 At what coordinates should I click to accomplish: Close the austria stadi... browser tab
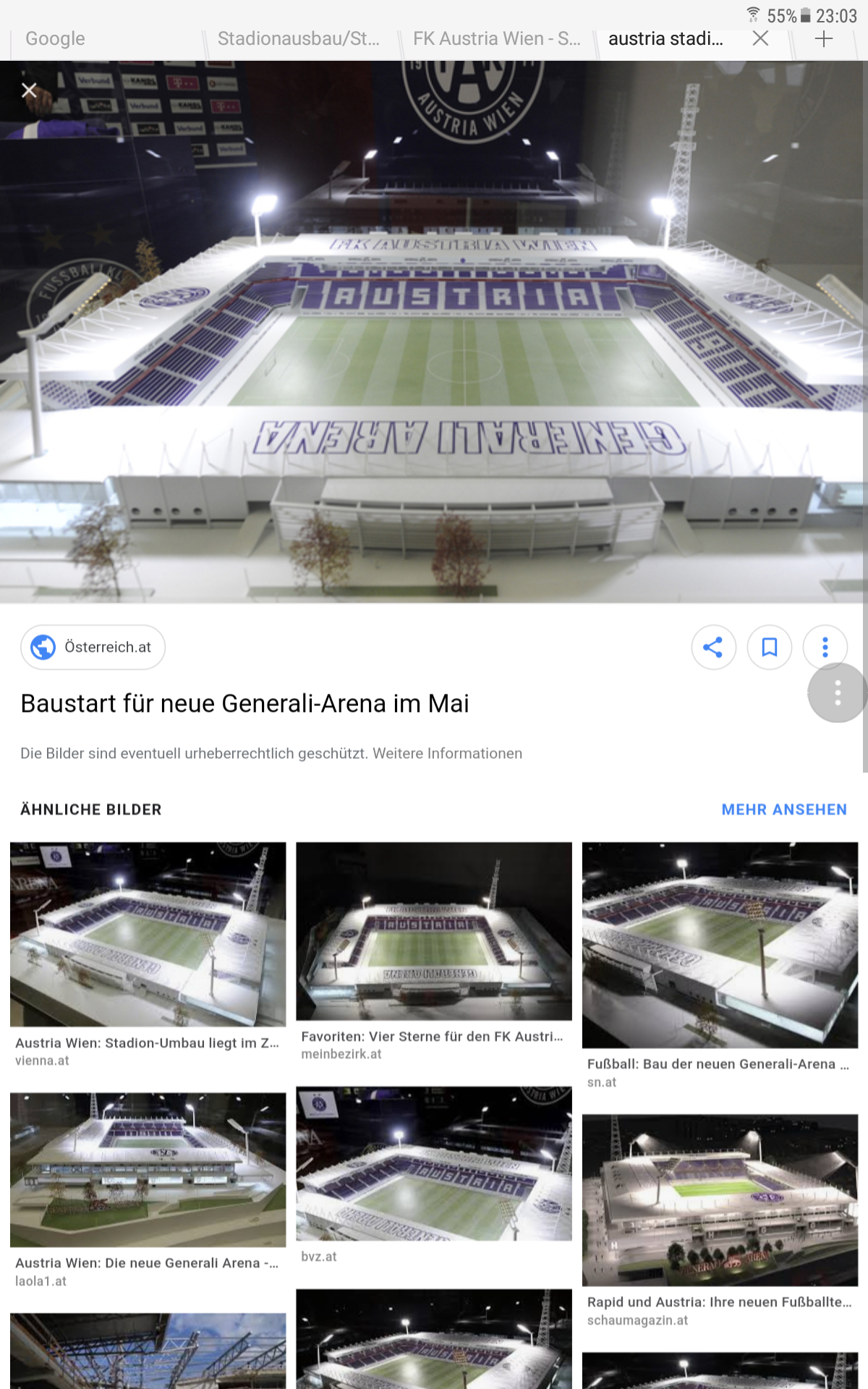[760, 38]
